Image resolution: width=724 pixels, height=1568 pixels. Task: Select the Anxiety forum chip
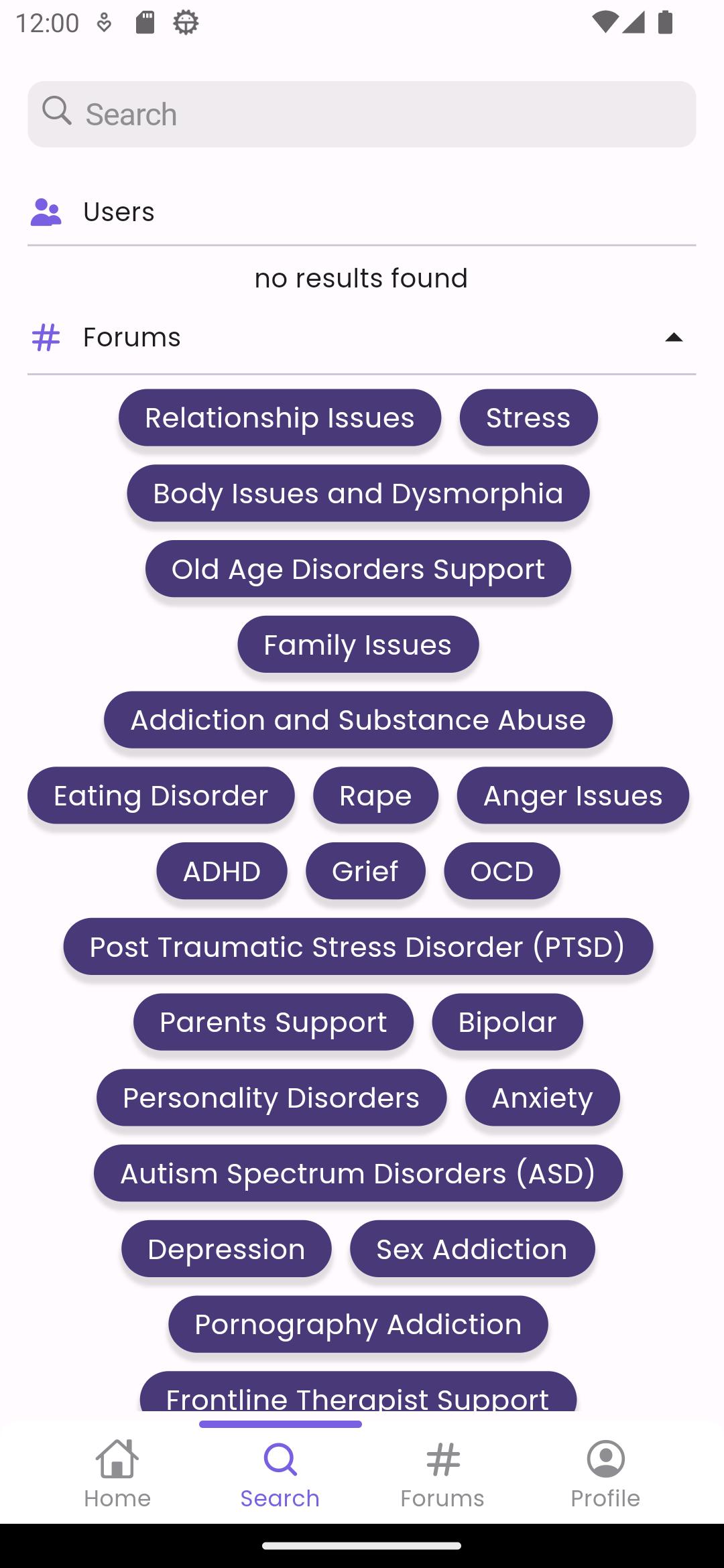click(542, 1098)
